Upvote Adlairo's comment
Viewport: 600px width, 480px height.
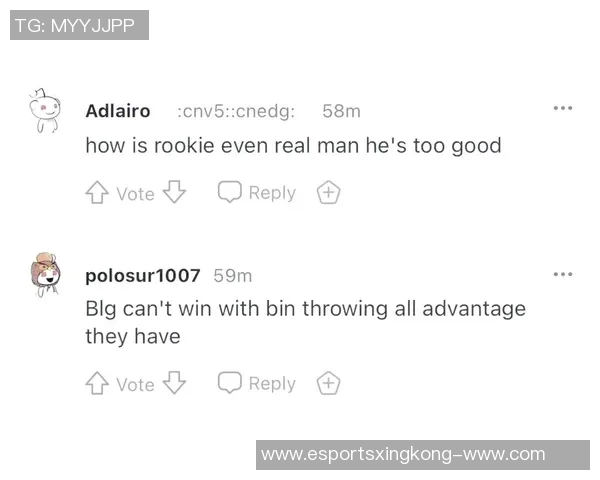pyautogui.click(x=97, y=193)
